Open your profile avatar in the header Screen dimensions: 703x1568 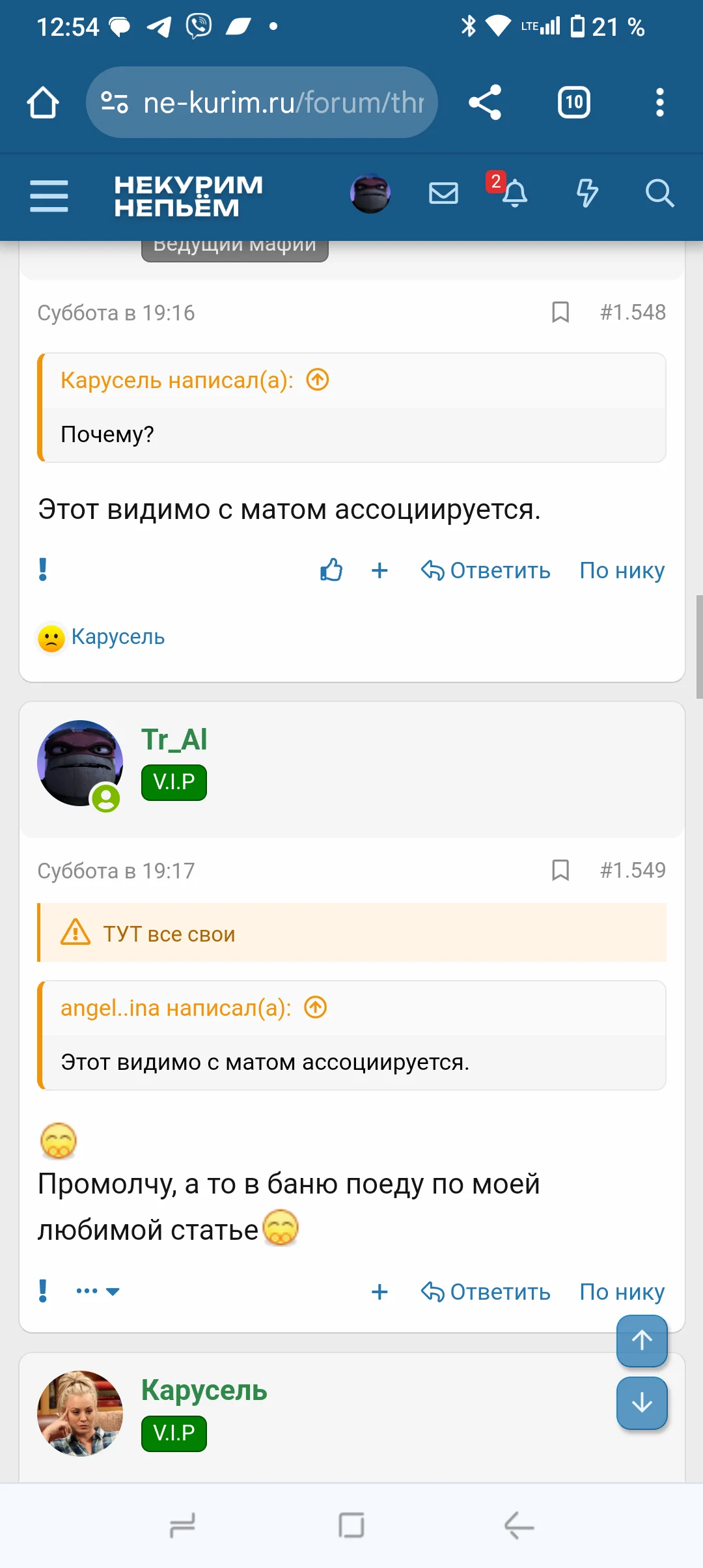pos(370,193)
